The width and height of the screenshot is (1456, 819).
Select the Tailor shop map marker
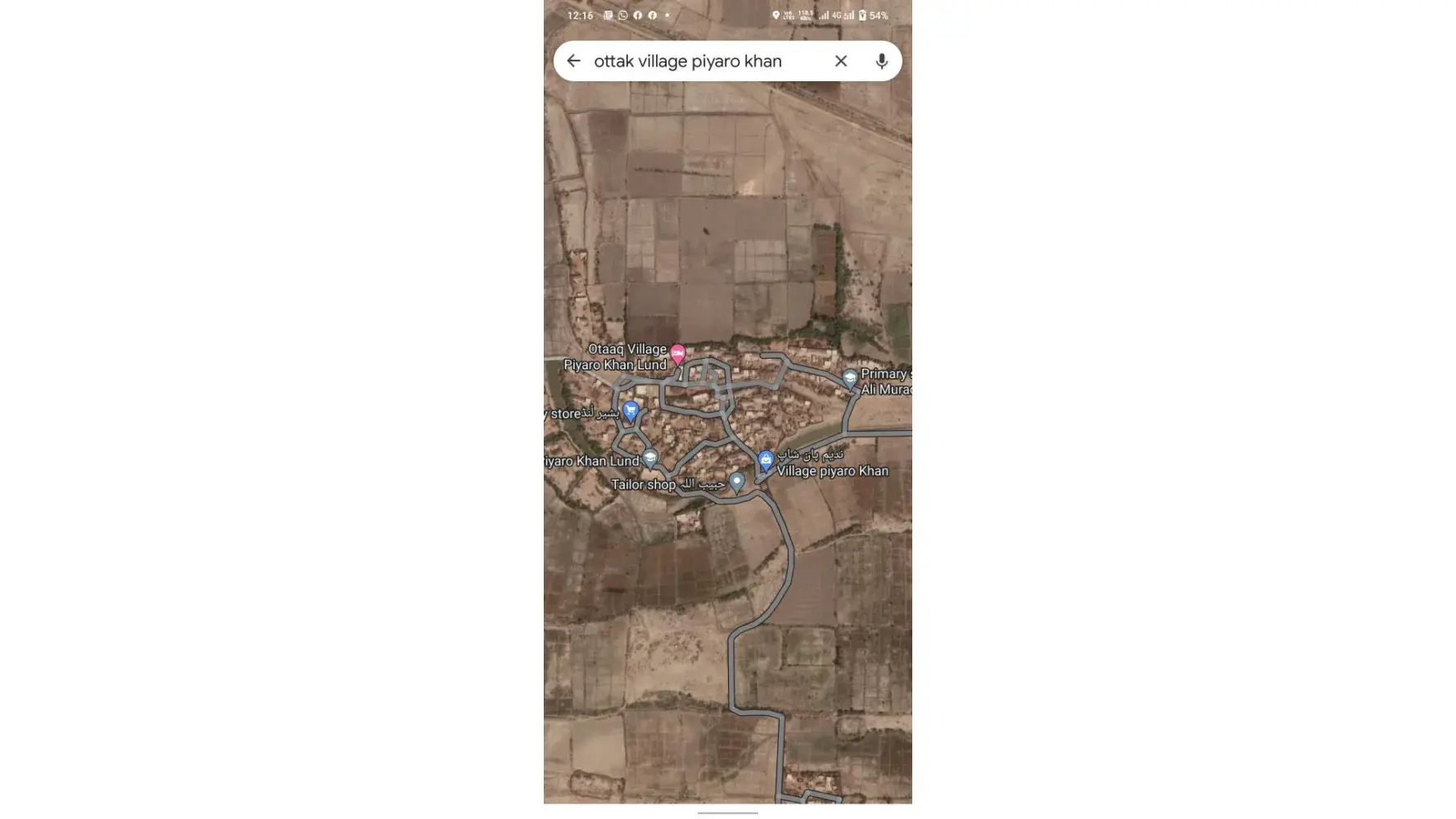[736, 482]
